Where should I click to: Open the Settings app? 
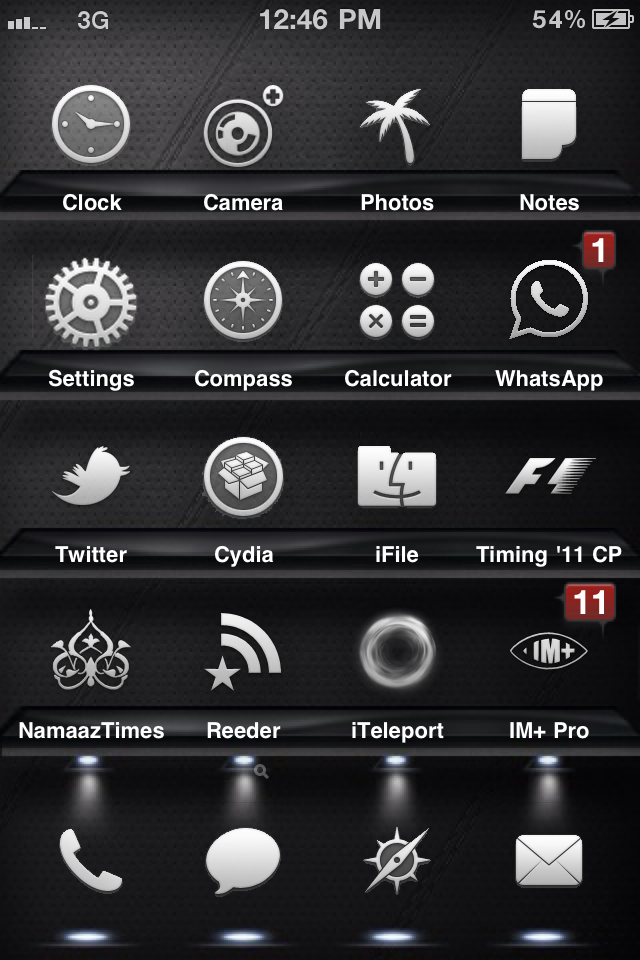[x=91, y=301]
